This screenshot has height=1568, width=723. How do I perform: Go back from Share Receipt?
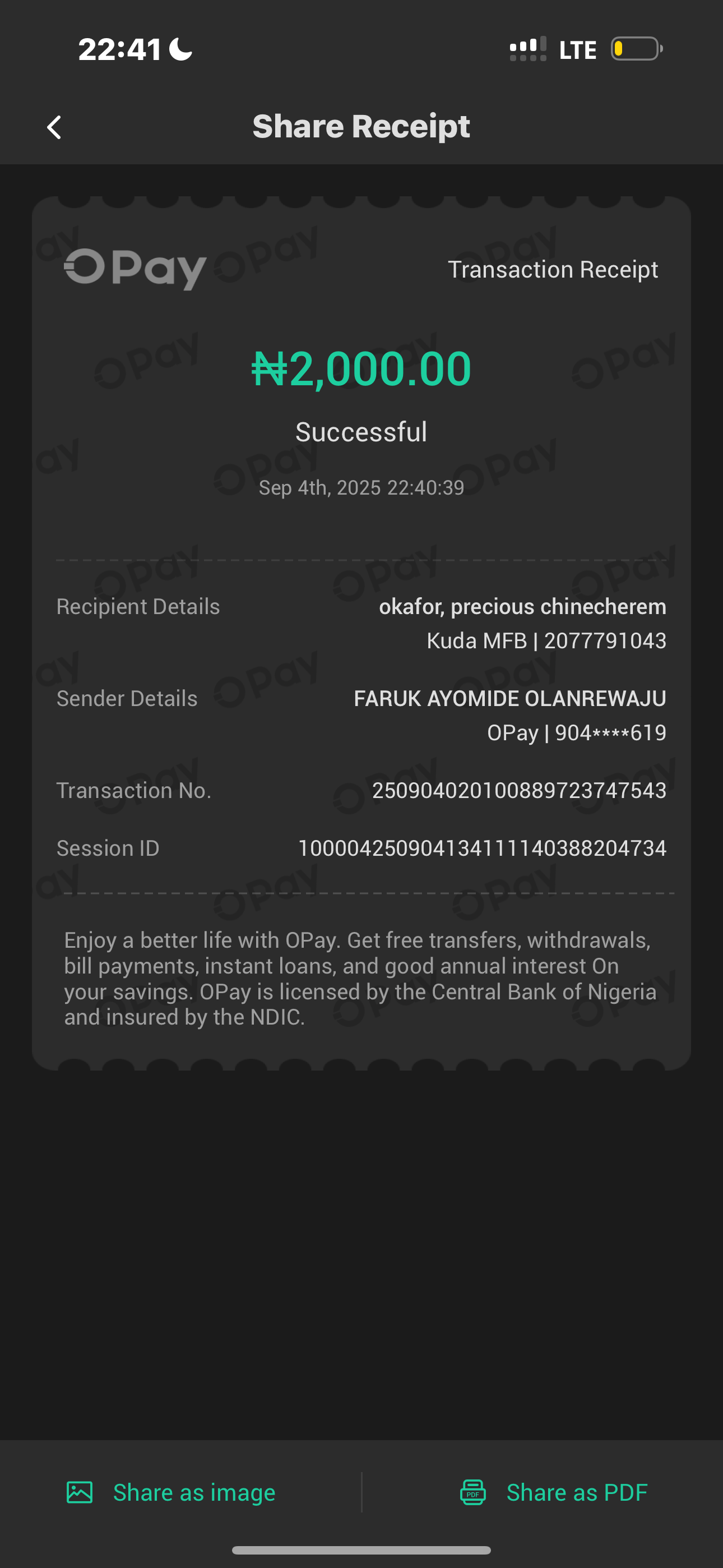click(x=54, y=127)
